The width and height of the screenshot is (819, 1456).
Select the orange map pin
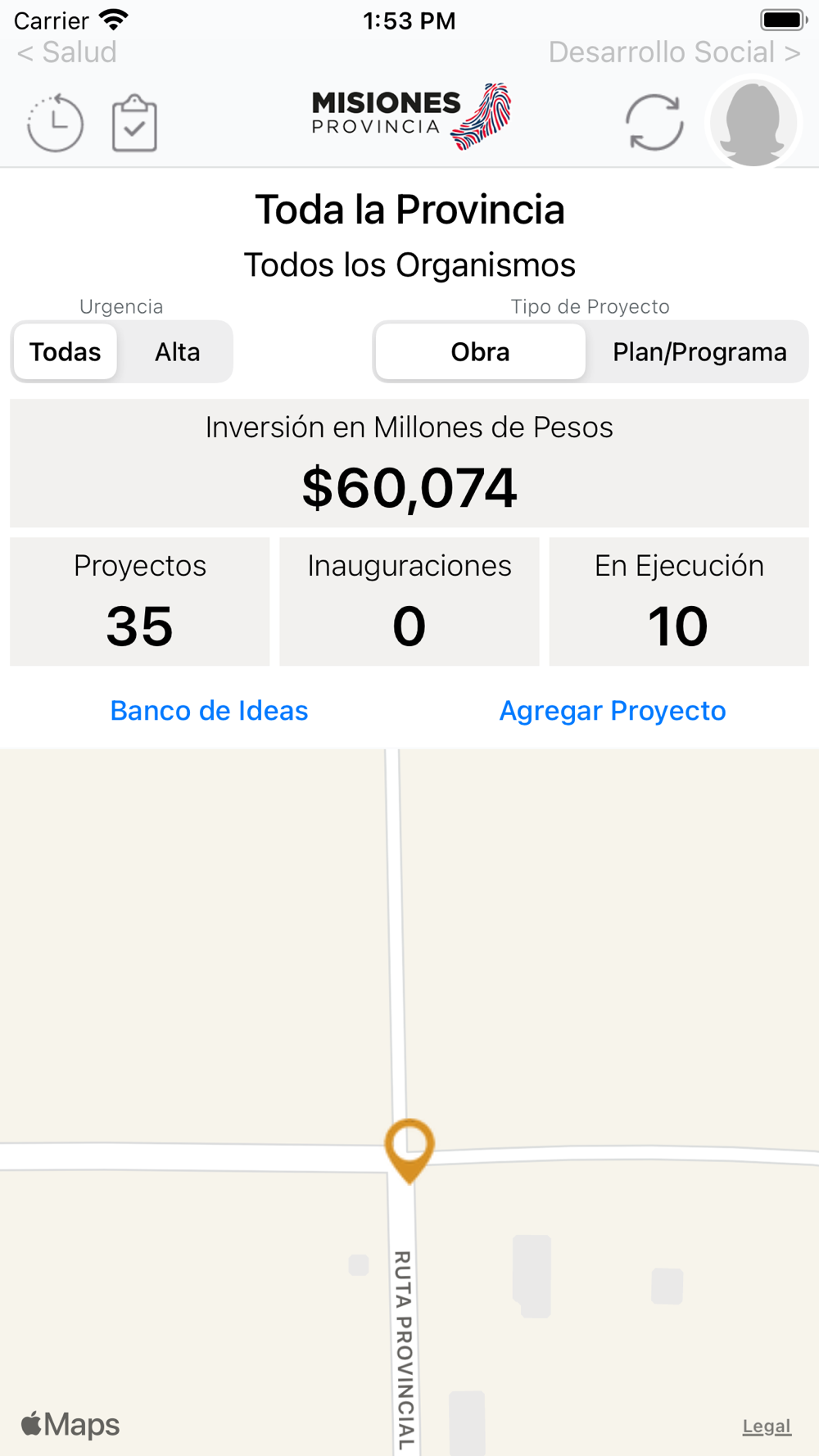pos(409,1146)
